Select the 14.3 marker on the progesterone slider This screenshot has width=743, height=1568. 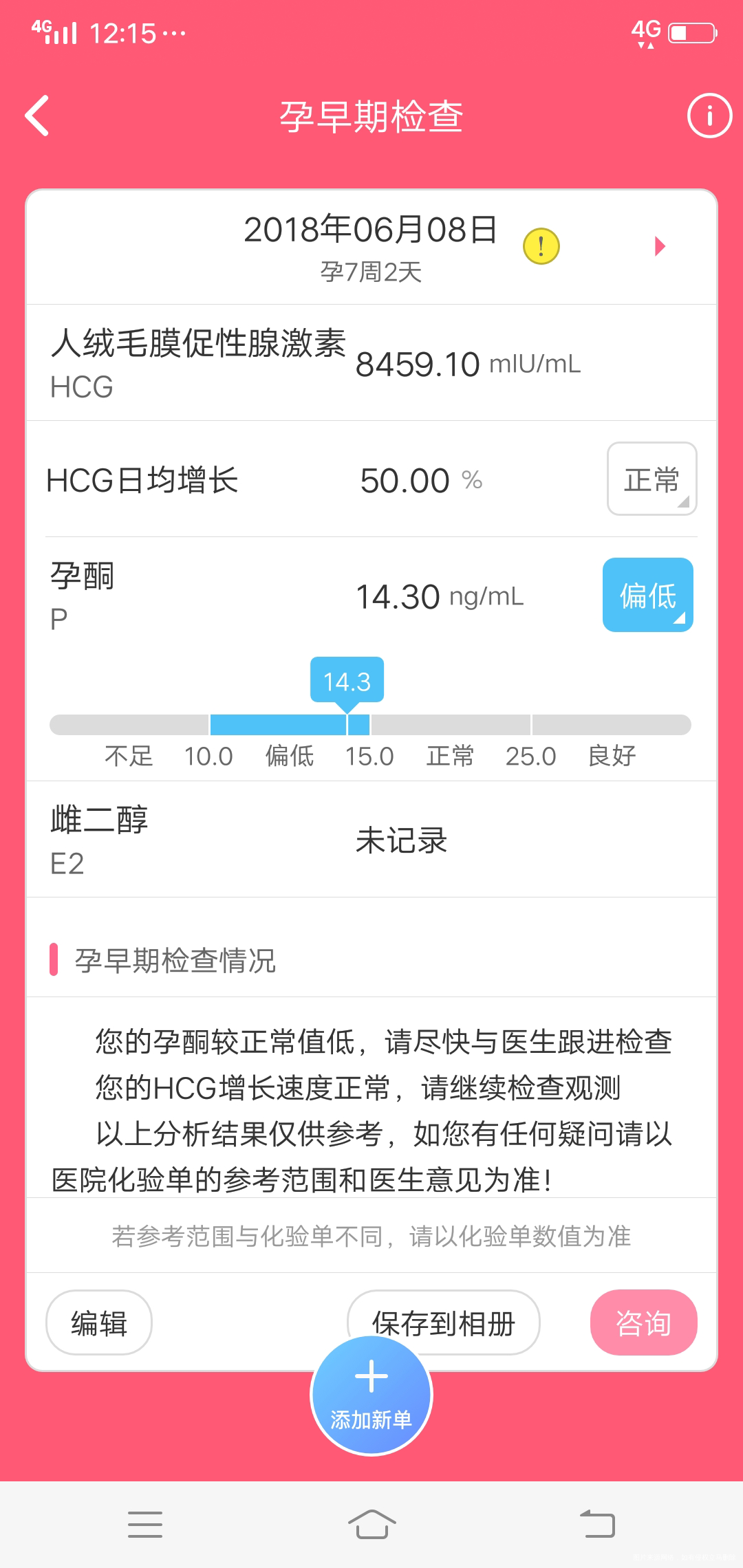click(347, 681)
